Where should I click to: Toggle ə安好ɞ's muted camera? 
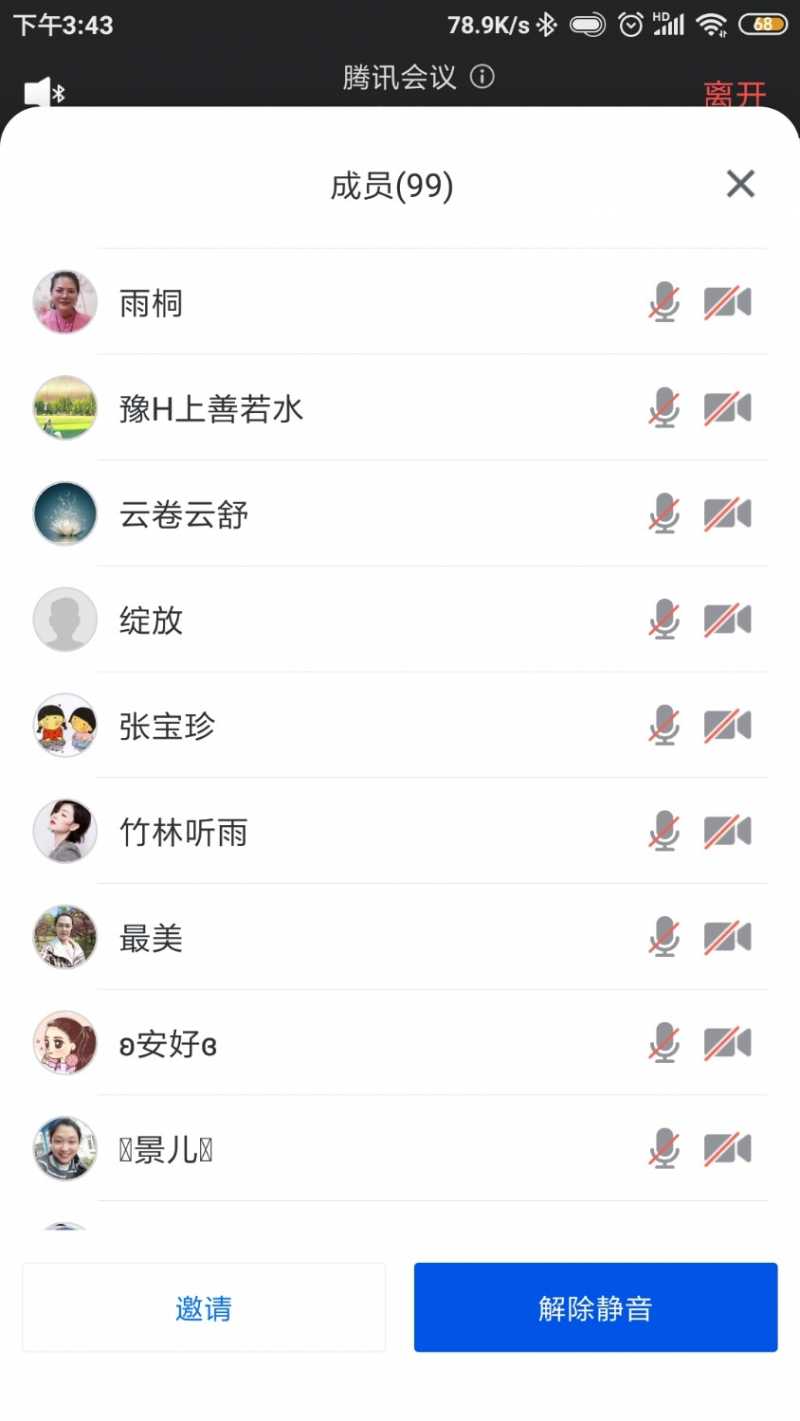[x=728, y=1042]
